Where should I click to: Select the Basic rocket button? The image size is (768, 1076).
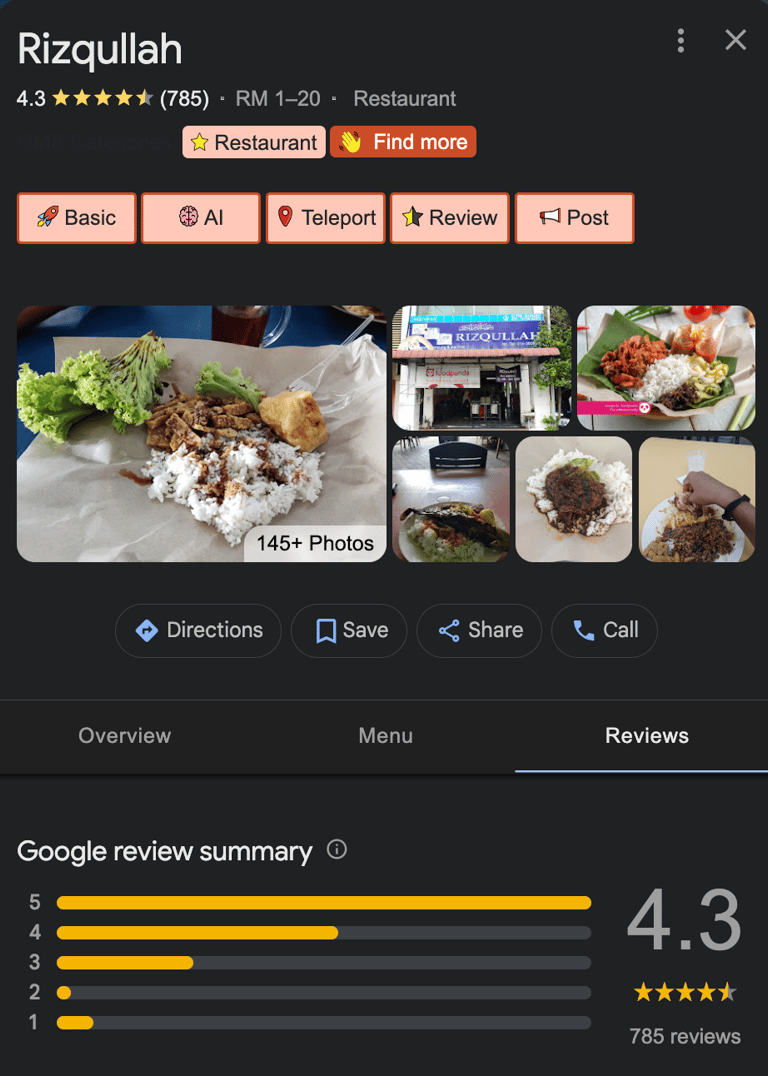click(x=77, y=218)
